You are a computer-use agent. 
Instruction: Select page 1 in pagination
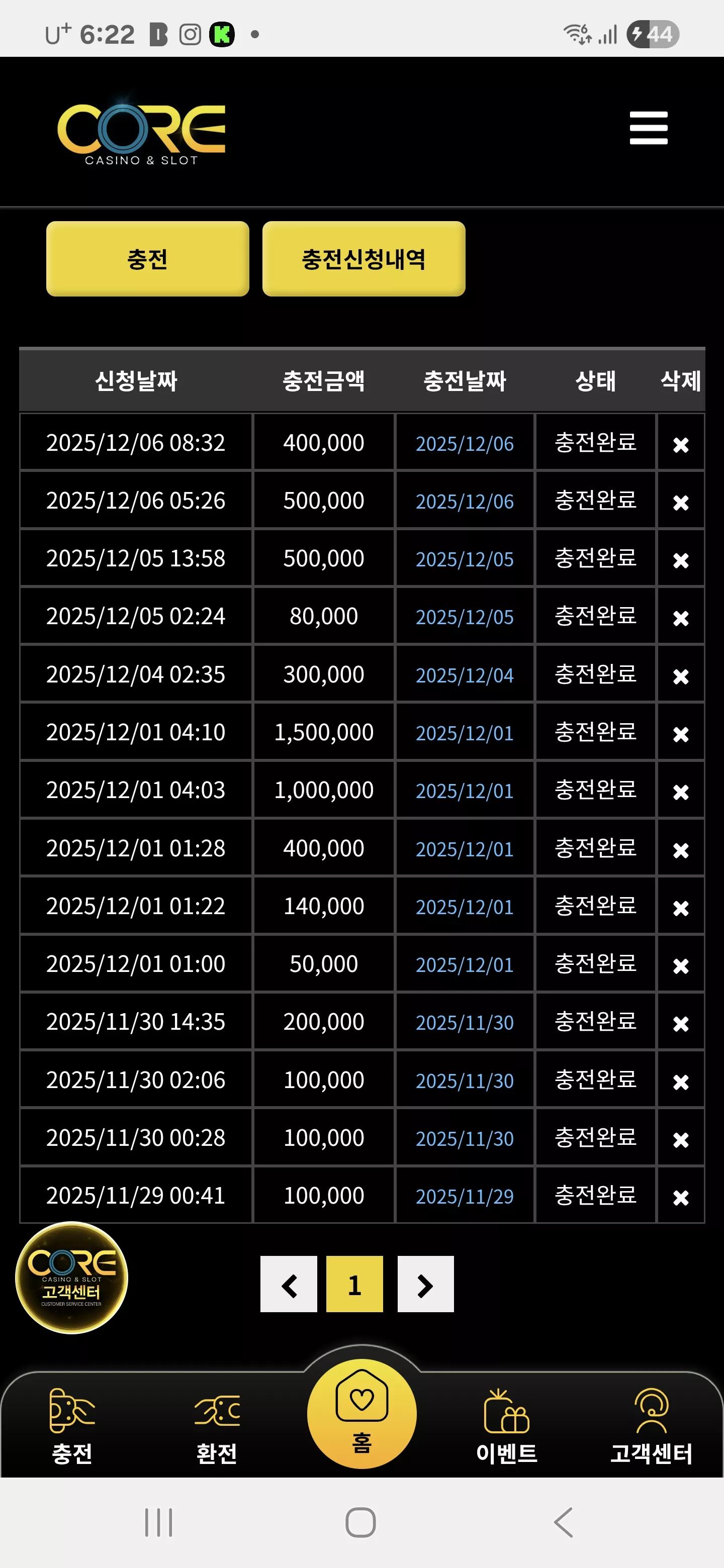point(354,1285)
